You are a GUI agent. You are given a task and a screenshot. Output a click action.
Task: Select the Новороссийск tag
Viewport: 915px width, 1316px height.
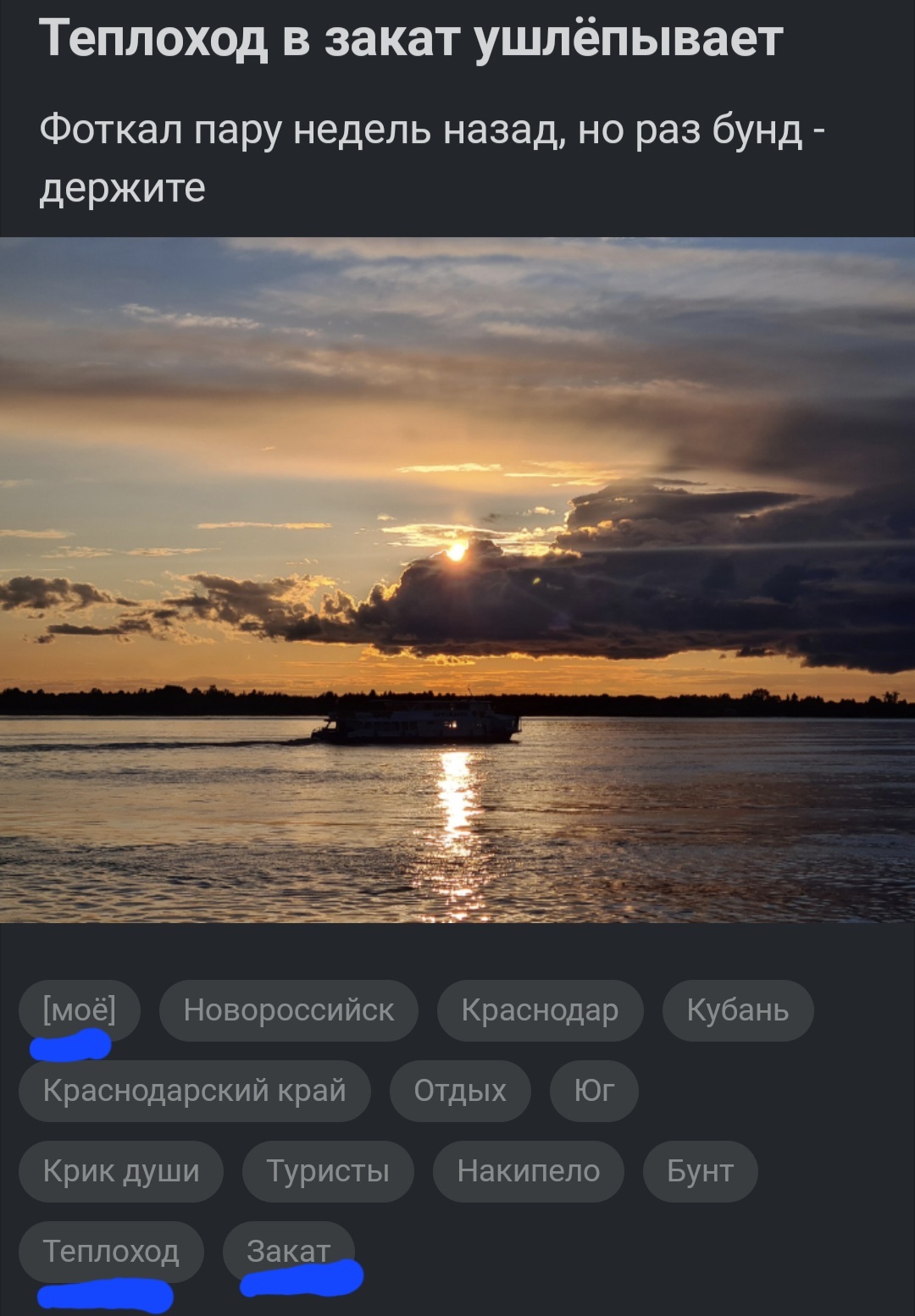pos(288,1010)
